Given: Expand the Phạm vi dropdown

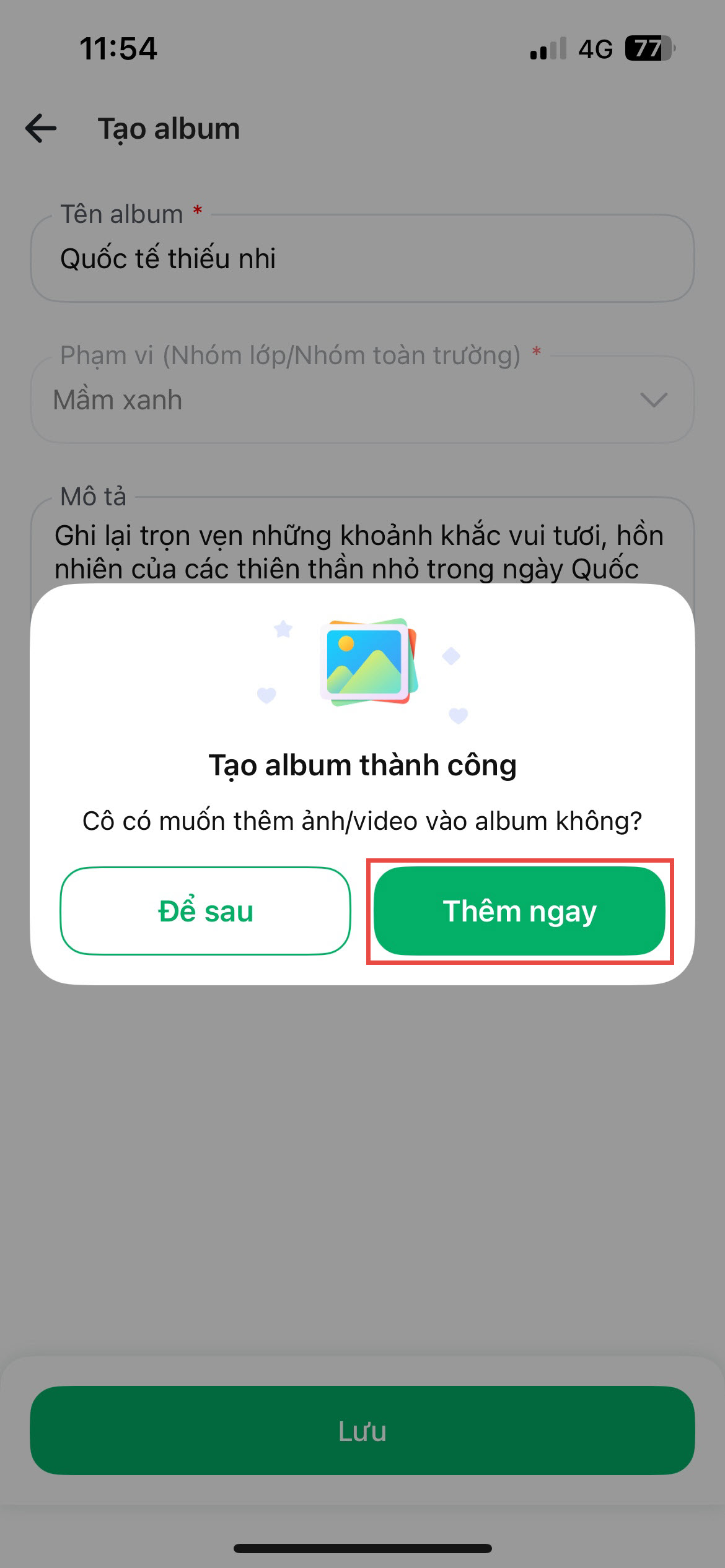Looking at the screenshot, I should (362, 400).
